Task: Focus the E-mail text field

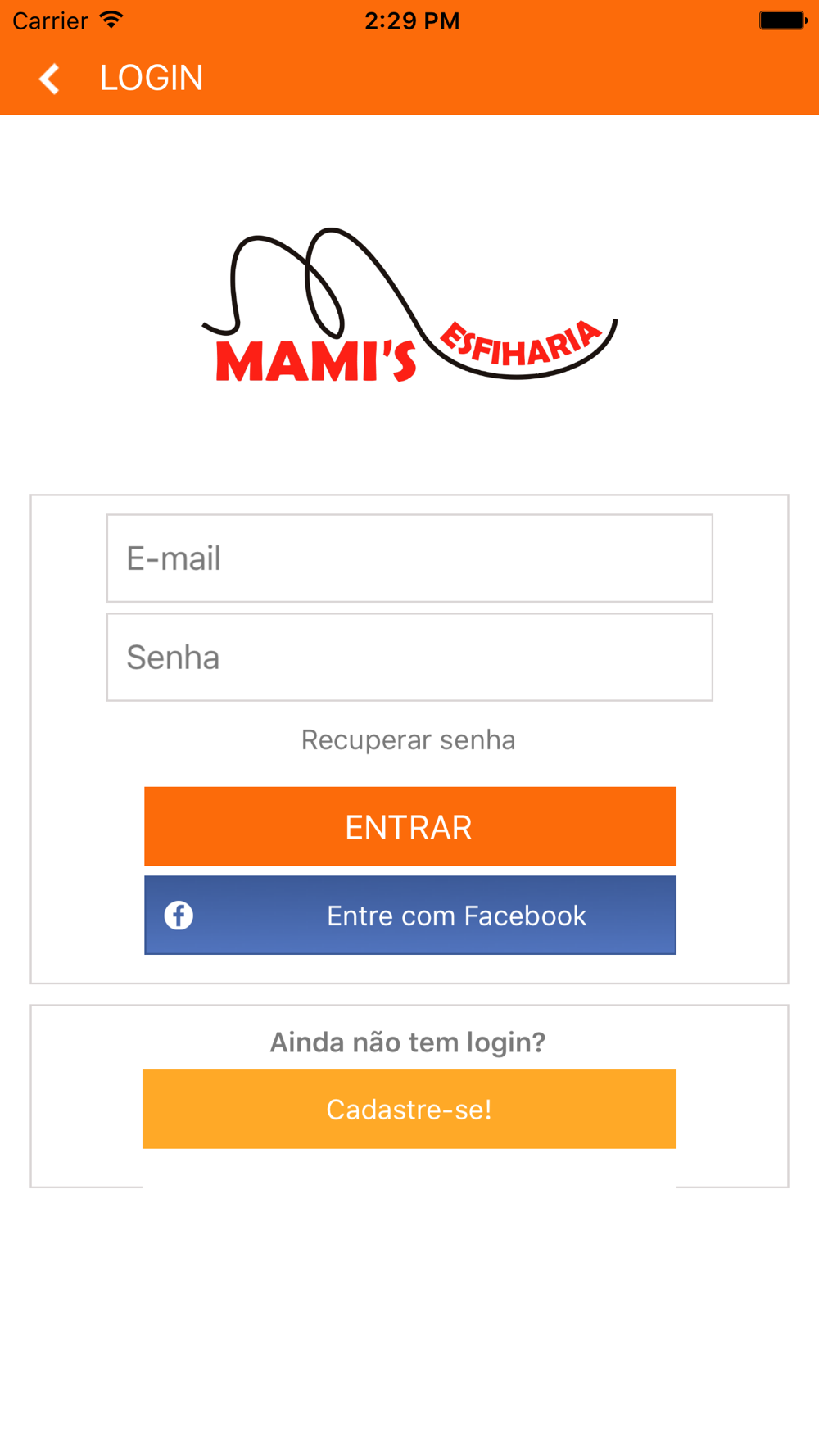Action: (409, 558)
